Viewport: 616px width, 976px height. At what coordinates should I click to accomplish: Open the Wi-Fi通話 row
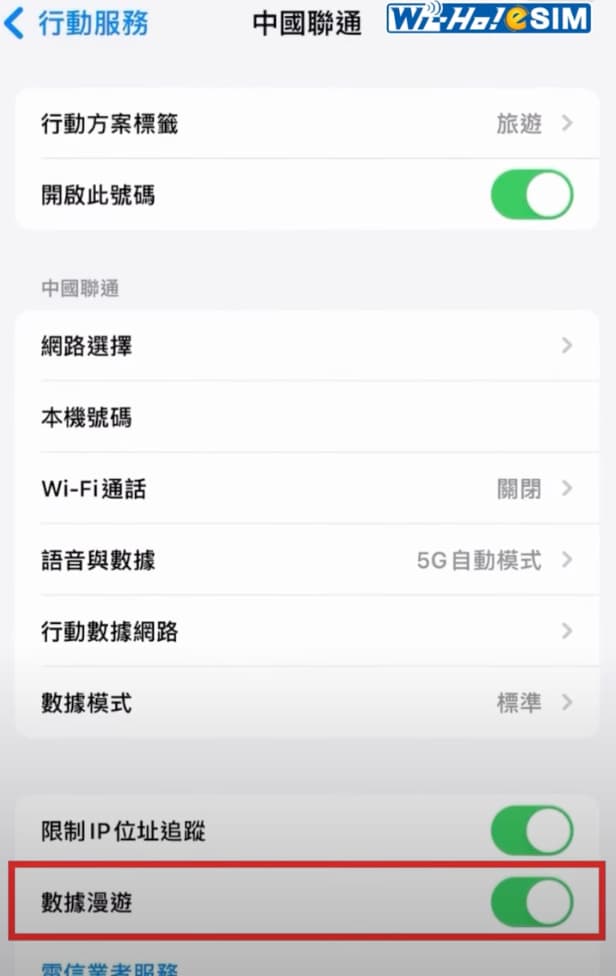point(307,489)
